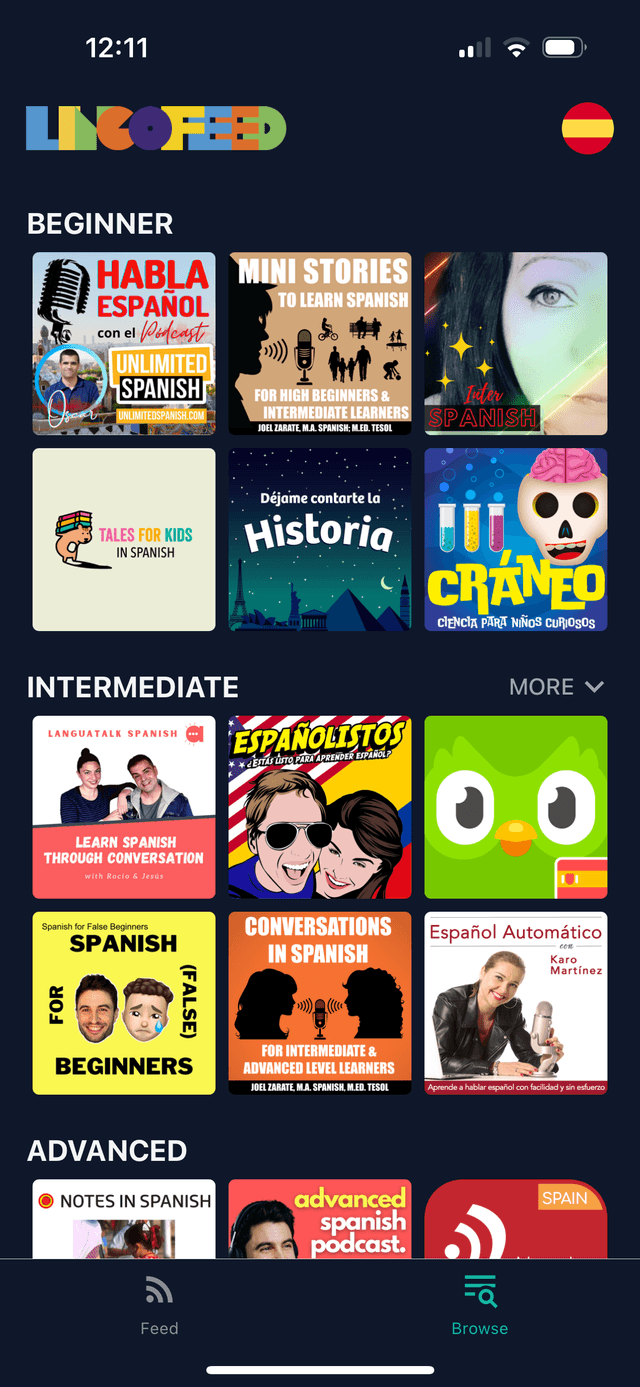Open LanguaTalk Learn Spanish Through Conversation
The width and height of the screenshot is (640, 1387).
[x=124, y=807]
